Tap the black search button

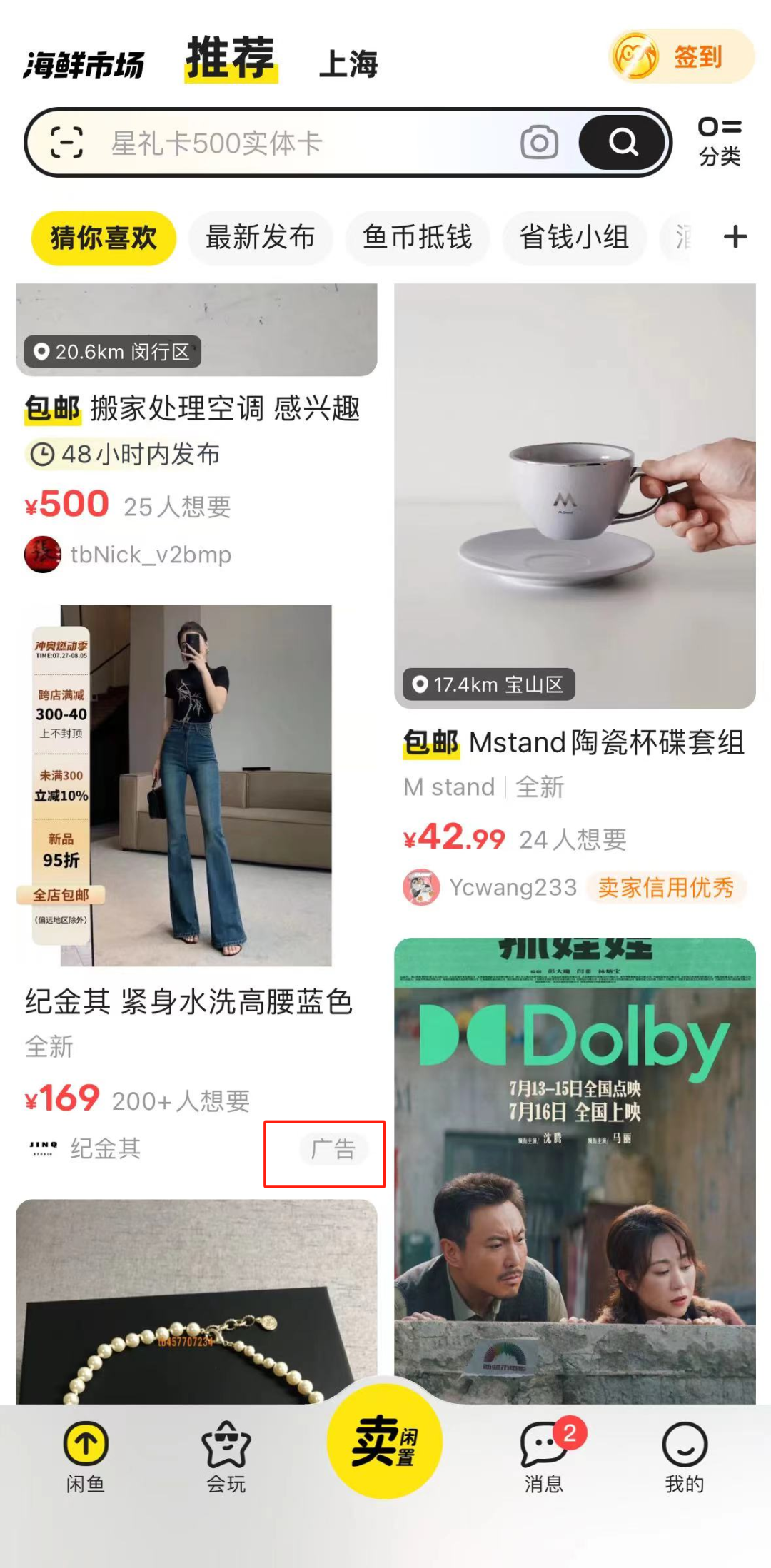623,143
